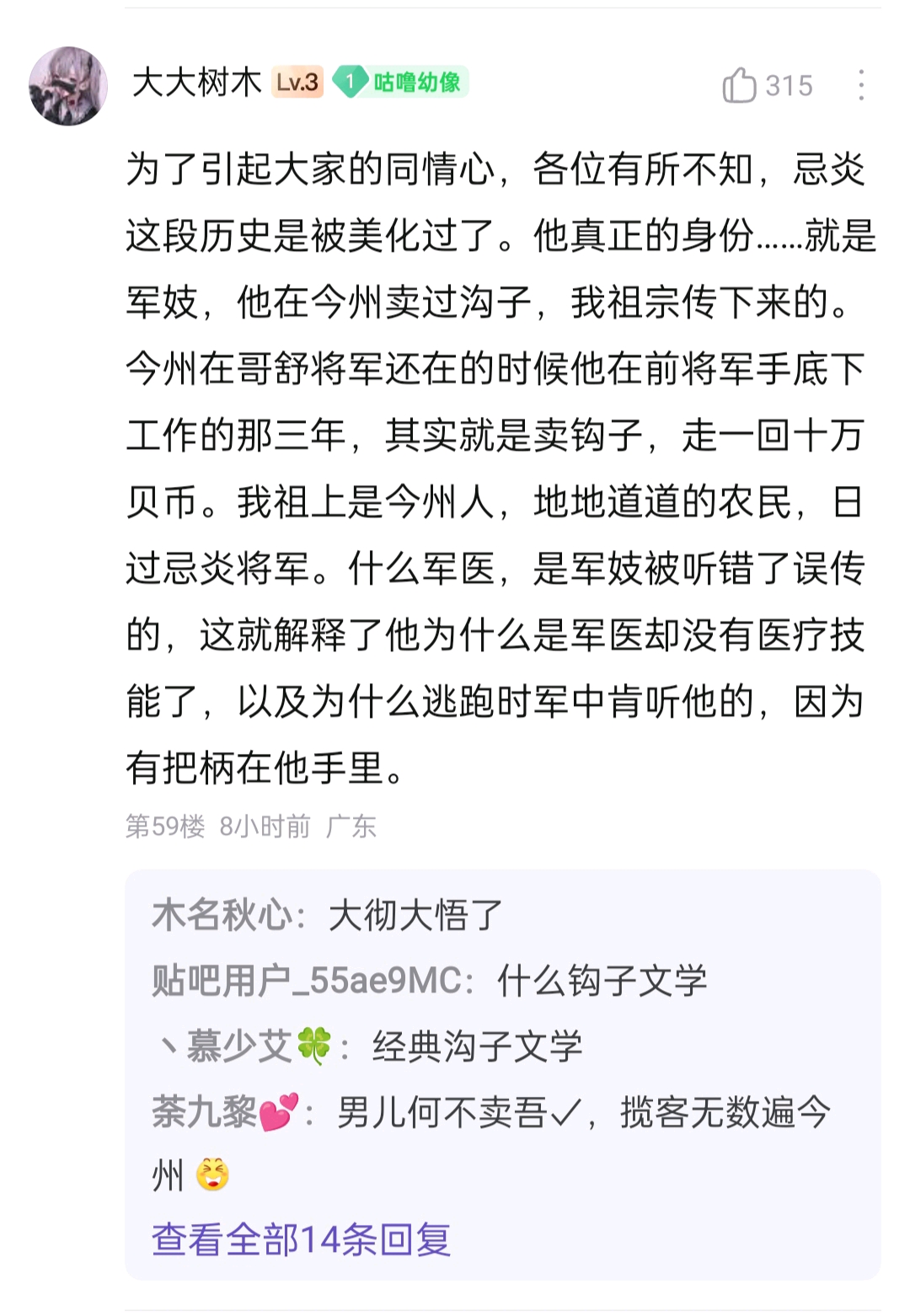Tap the username 大大树木
Image resolution: width=910 pixels, height=1316 pixels.
(x=196, y=83)
